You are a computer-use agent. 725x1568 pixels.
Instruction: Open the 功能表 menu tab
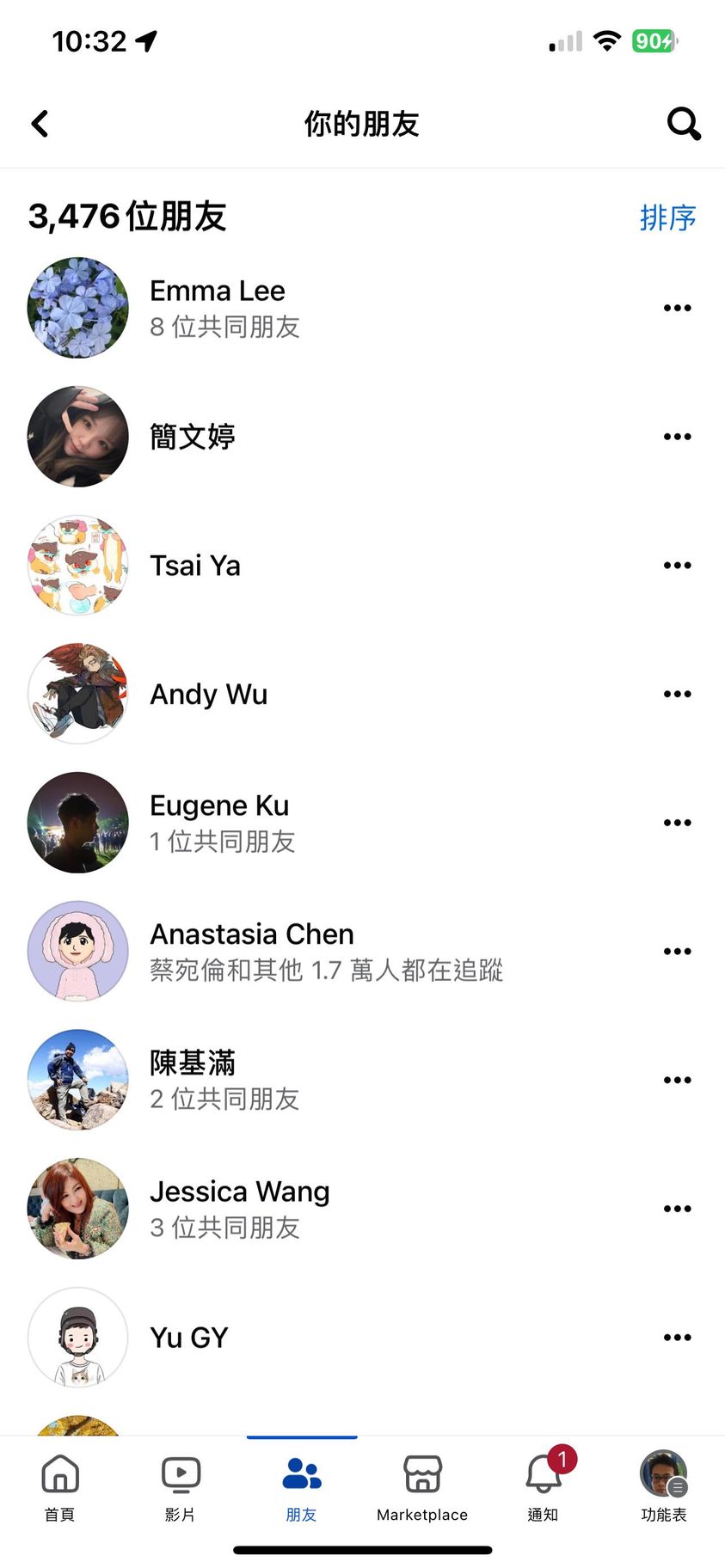663,1487
